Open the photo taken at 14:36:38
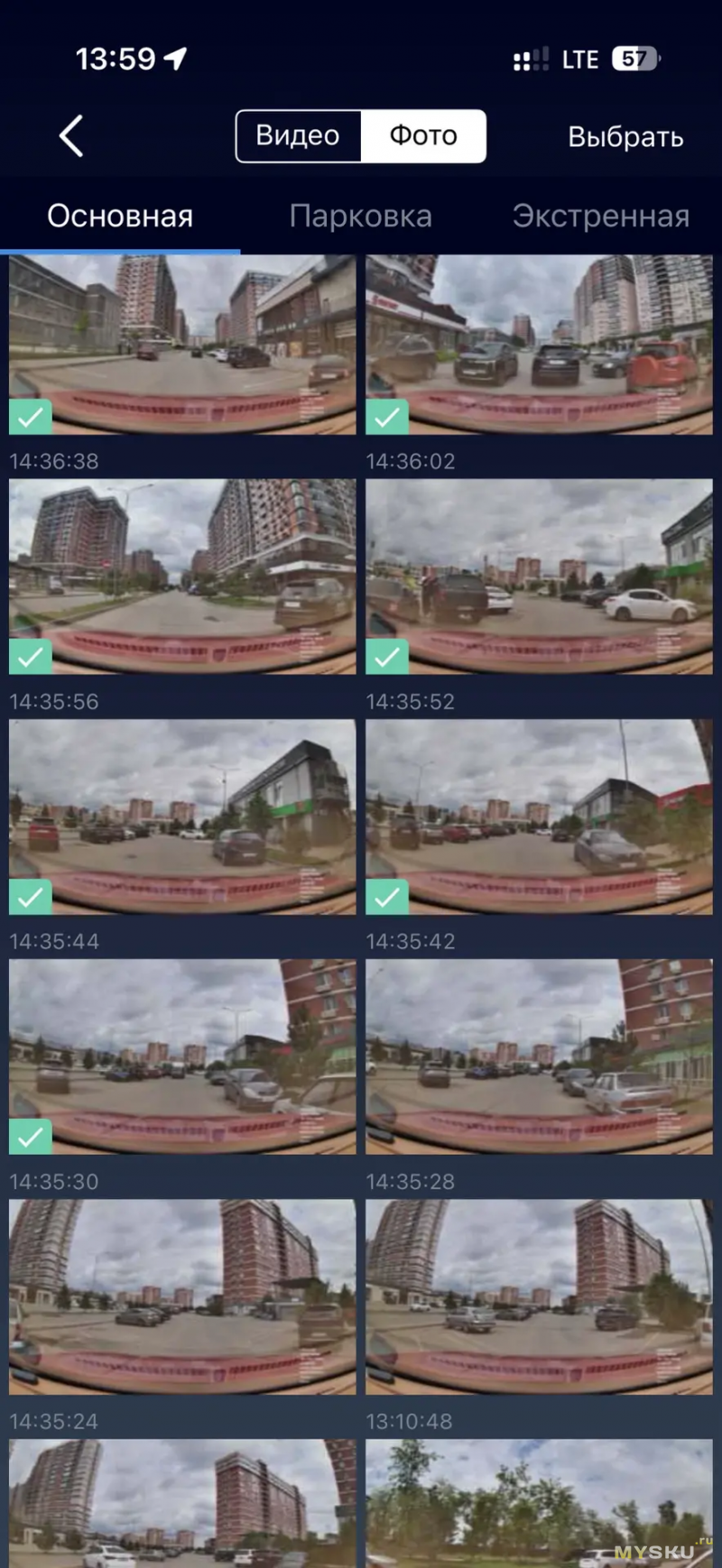This screenshot has height=1568, width=722. point(182,345)
